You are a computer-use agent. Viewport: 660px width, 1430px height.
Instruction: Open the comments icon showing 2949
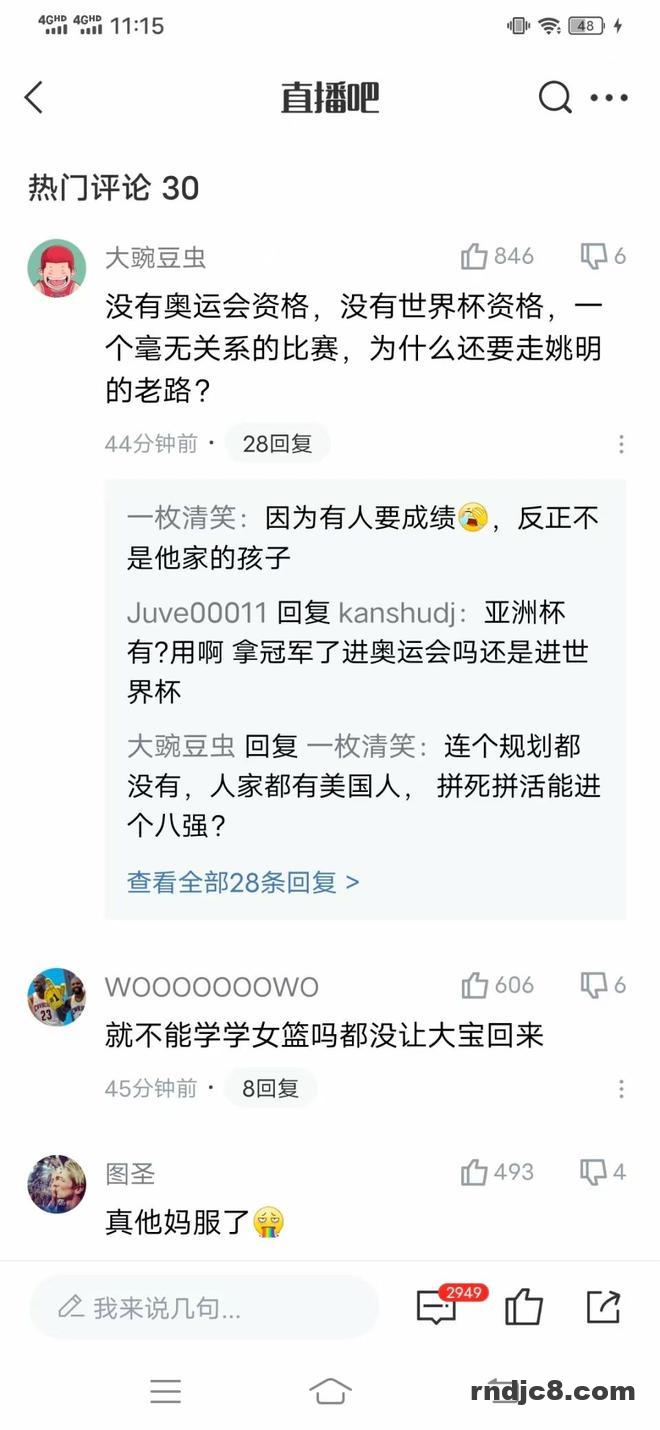point(437,1307)
